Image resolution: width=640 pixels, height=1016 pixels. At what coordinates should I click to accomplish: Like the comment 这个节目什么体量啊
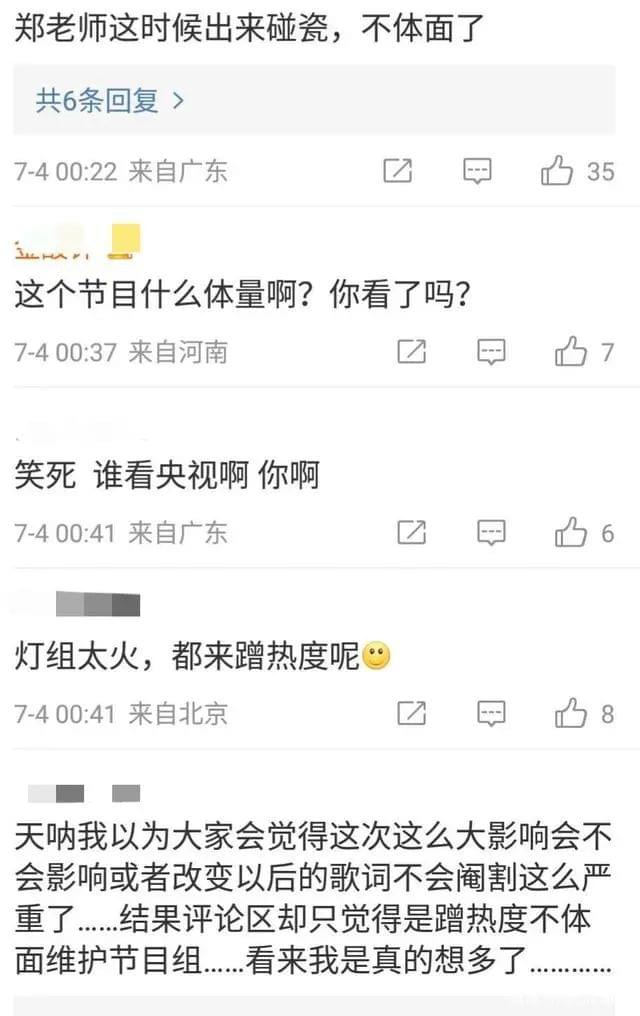point(571,352)
